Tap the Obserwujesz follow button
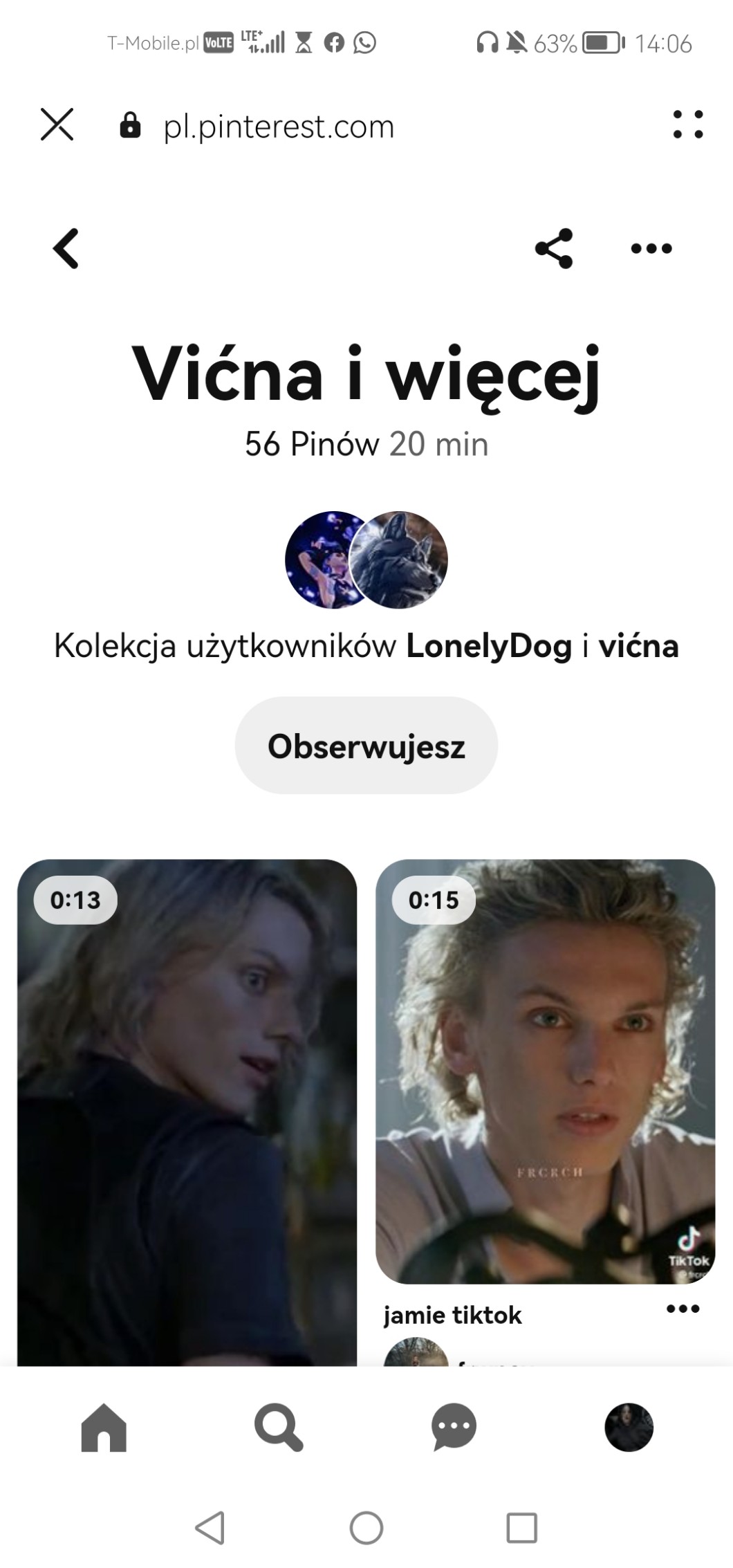 (x=366, y=746)
